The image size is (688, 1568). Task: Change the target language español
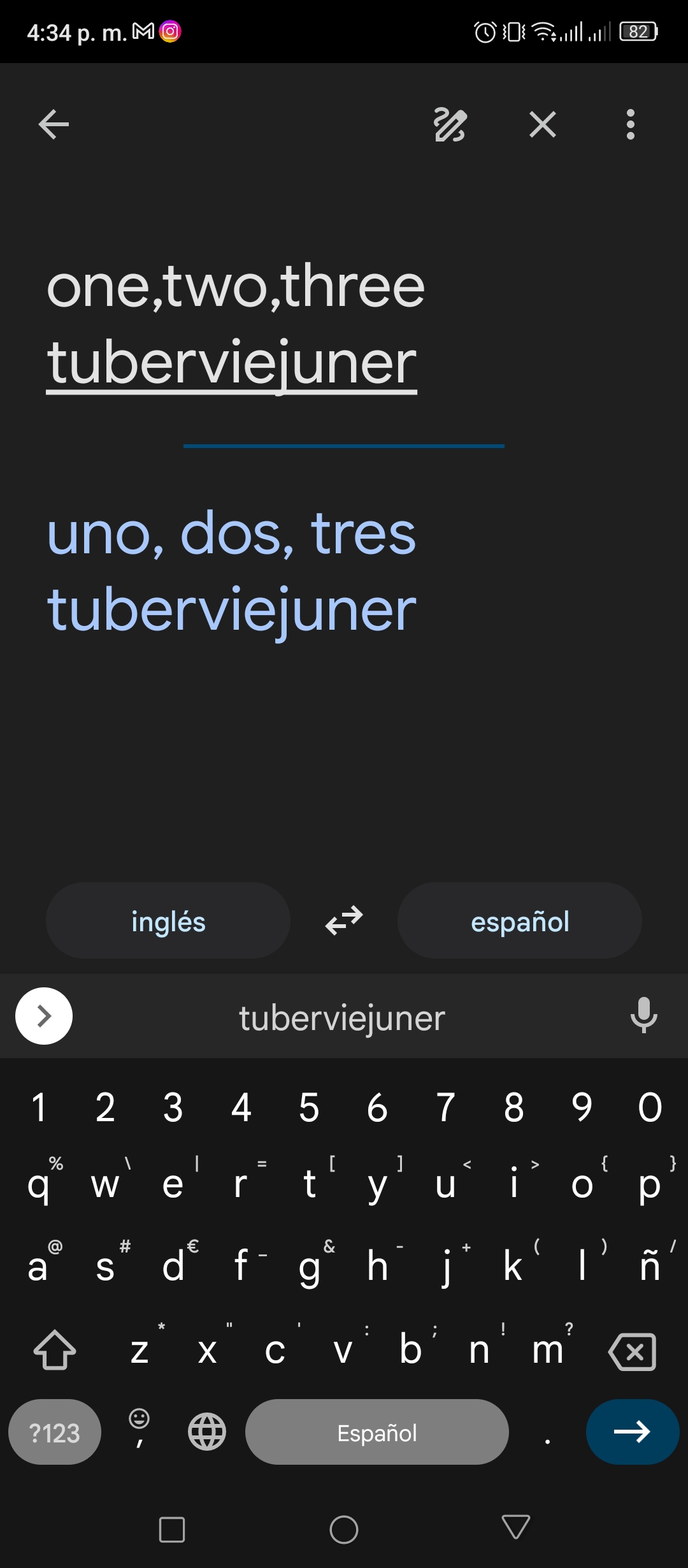coord(520,920)
